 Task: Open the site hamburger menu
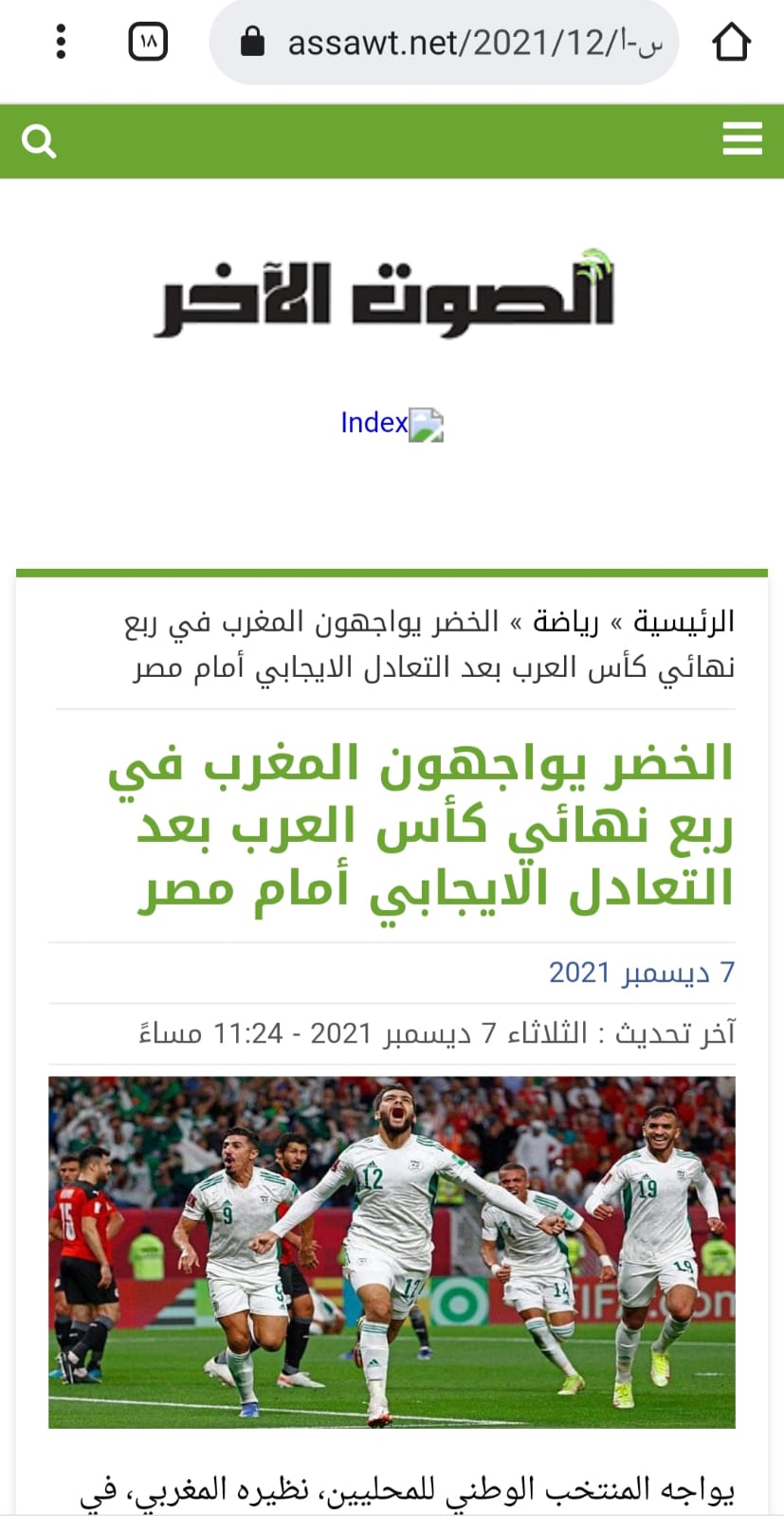[742, 138]
